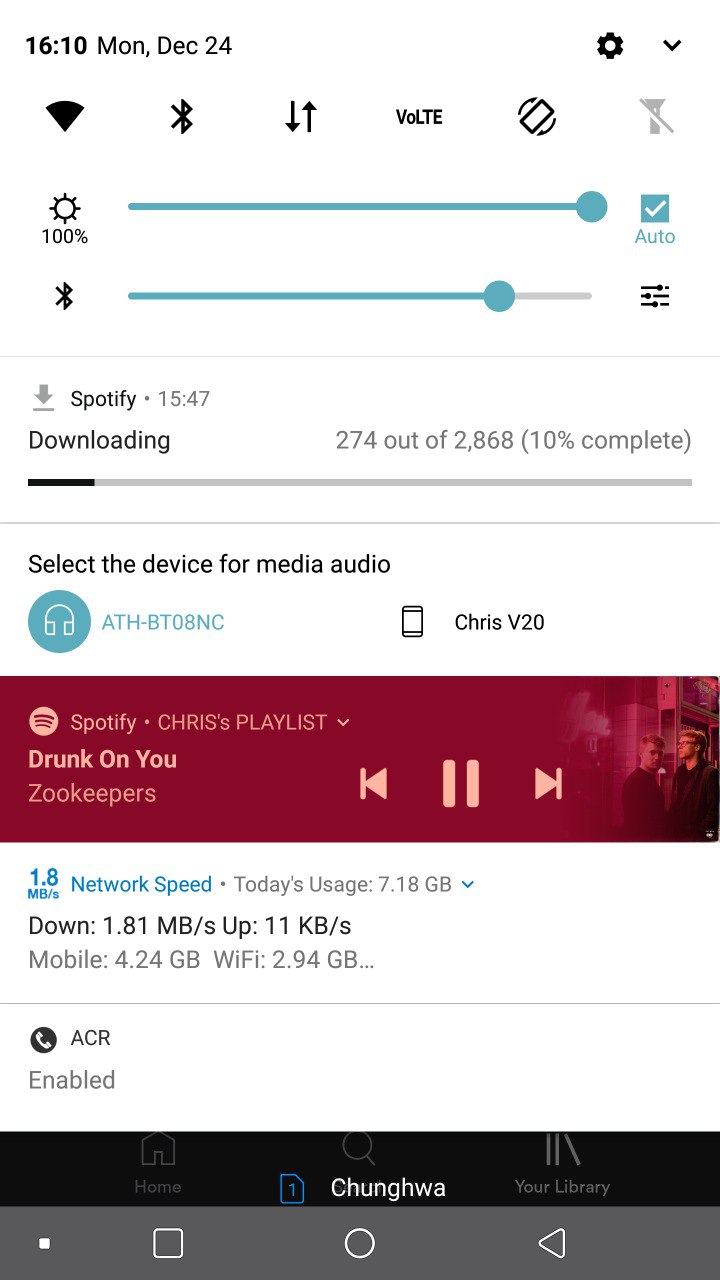The height and width of the screenshot is (1280, 720).
Task: Toggle auto-rotate quick setting
Action: pos(537,117)
